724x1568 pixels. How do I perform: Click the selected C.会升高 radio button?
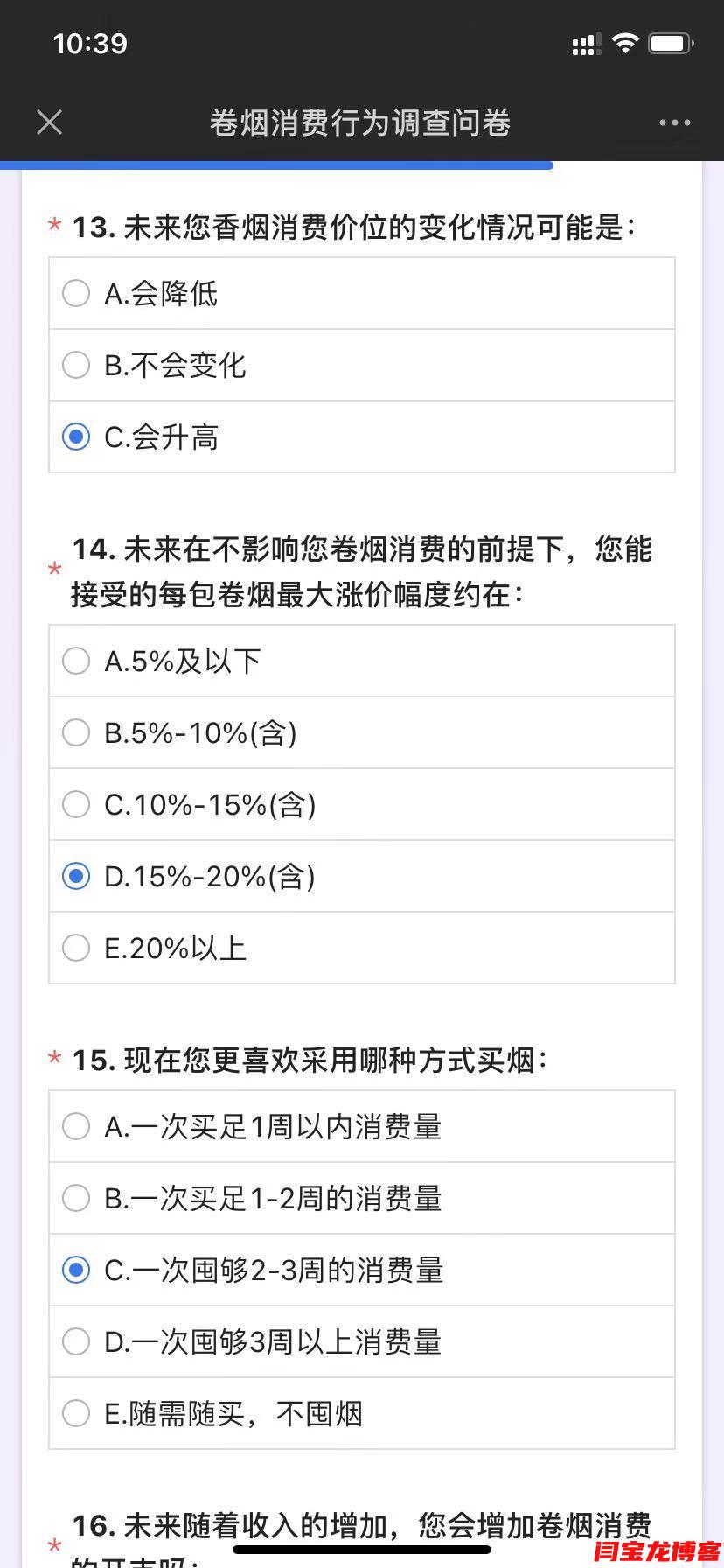point(76,436)
